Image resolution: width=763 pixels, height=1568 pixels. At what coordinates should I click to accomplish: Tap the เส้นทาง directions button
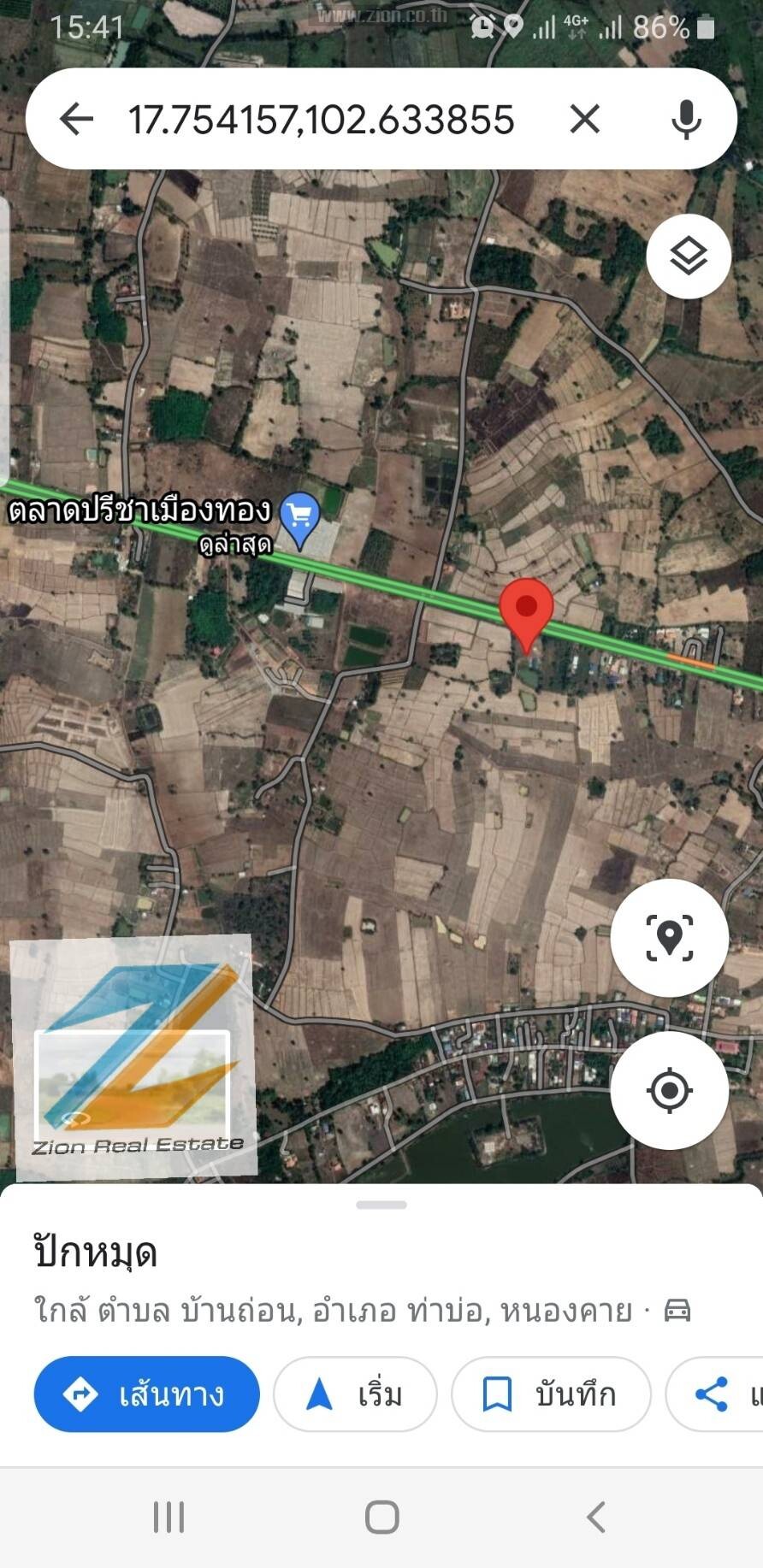click(146, 1394)
